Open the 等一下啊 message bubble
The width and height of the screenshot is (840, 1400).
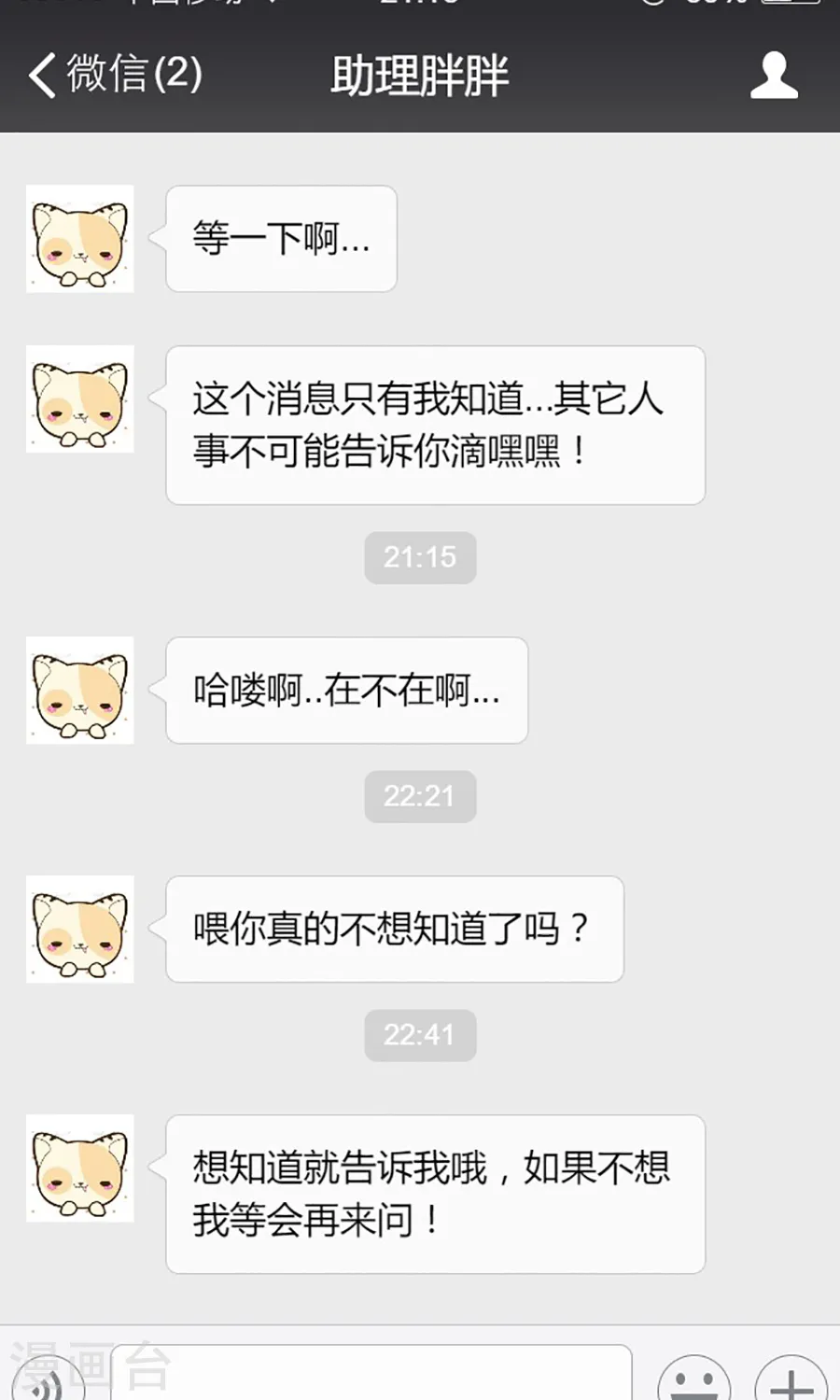pos(280,239)
